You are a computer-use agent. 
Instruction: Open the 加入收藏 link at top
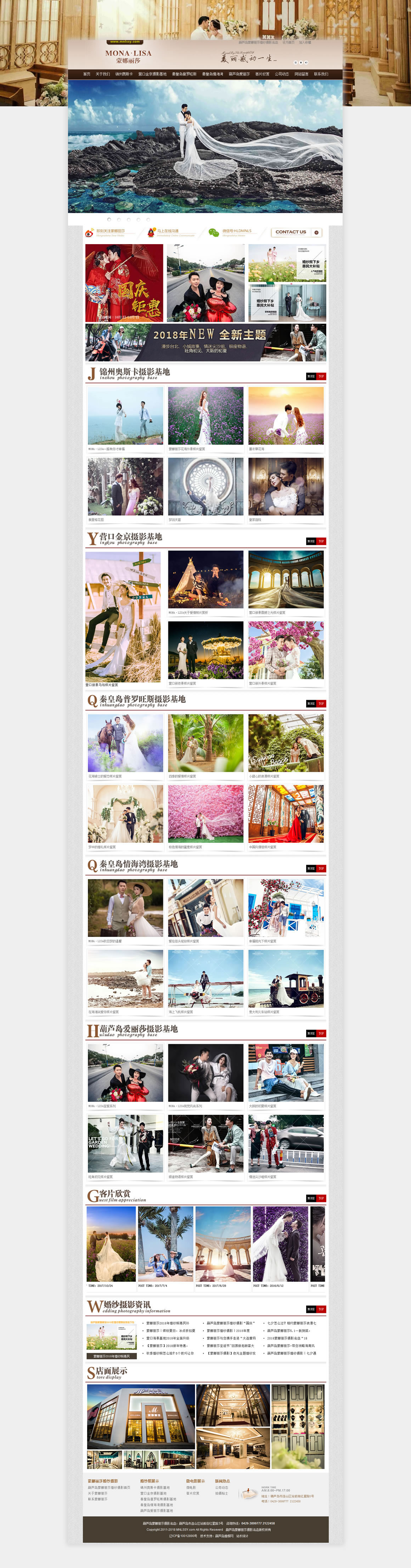tap(304, 43)
